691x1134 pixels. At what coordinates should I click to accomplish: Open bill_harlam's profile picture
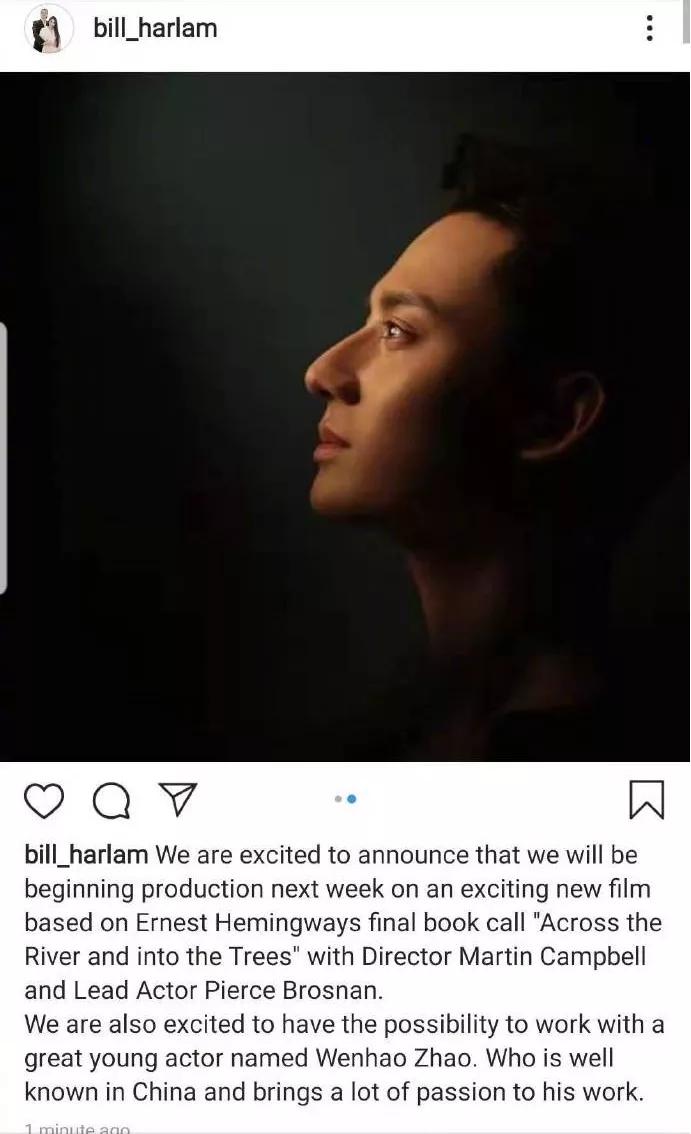click(48, 30)
